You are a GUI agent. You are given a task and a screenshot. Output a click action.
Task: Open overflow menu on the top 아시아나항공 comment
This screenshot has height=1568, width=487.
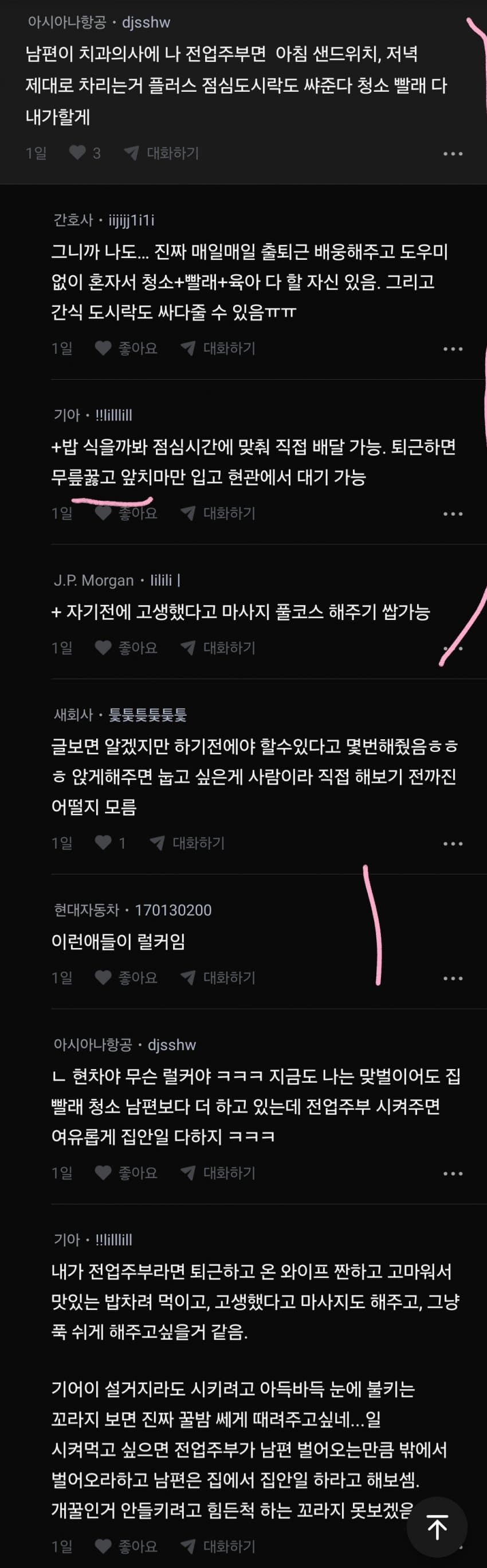[x=453, y=153]
